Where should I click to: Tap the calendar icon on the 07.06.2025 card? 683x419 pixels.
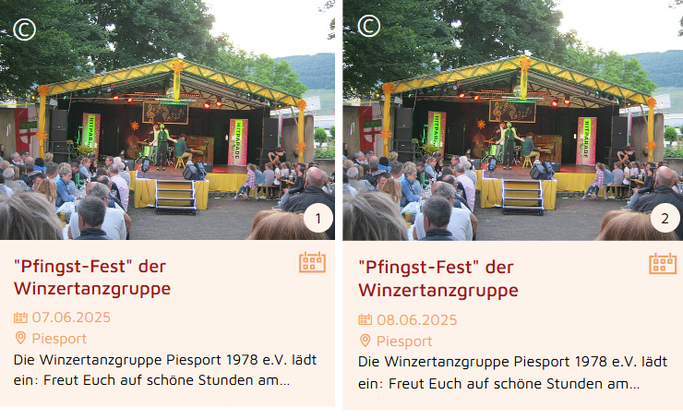click(312, 263)
